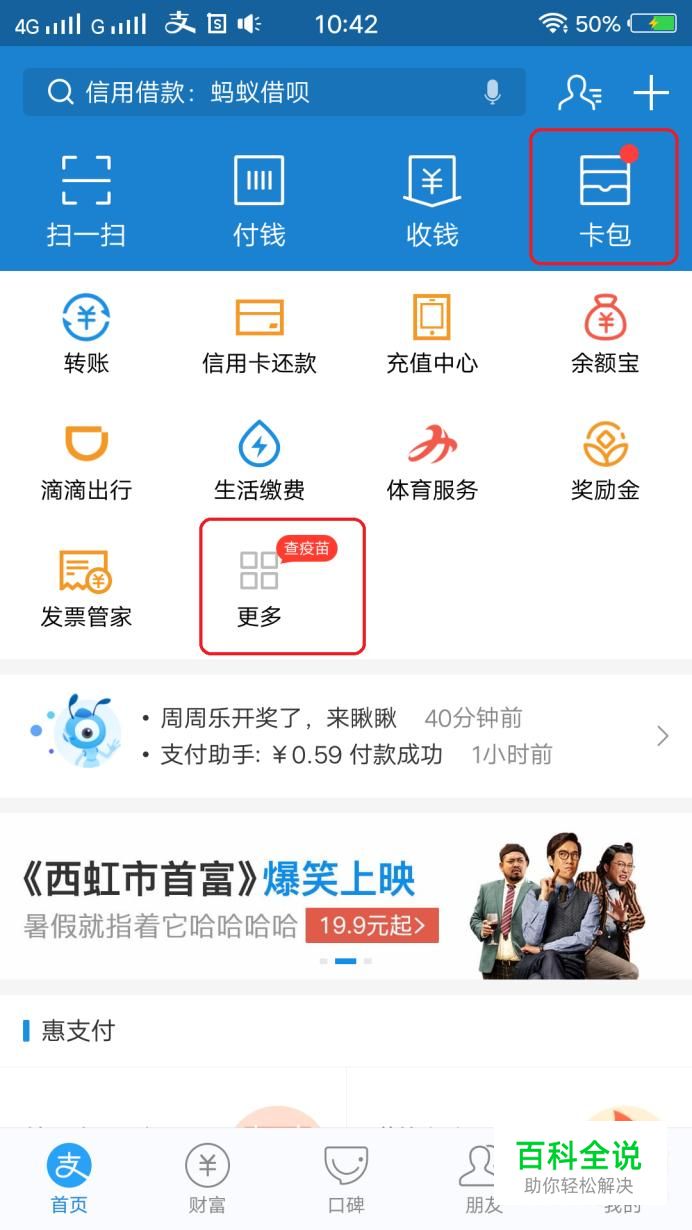Open the search box with 蚂蚁借呗
This screenshot has width=692, height=1230.
coord(250,93)
